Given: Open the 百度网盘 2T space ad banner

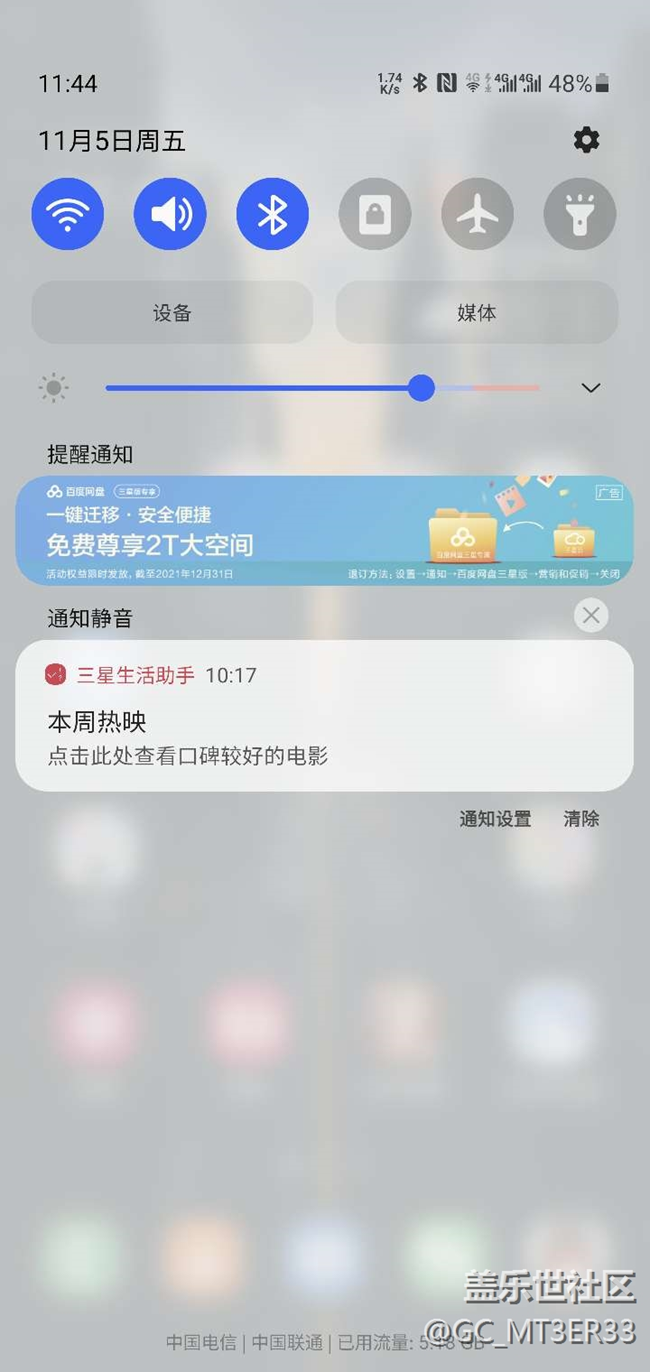Looking at the screenshot, I should click(x=324, y=532).
